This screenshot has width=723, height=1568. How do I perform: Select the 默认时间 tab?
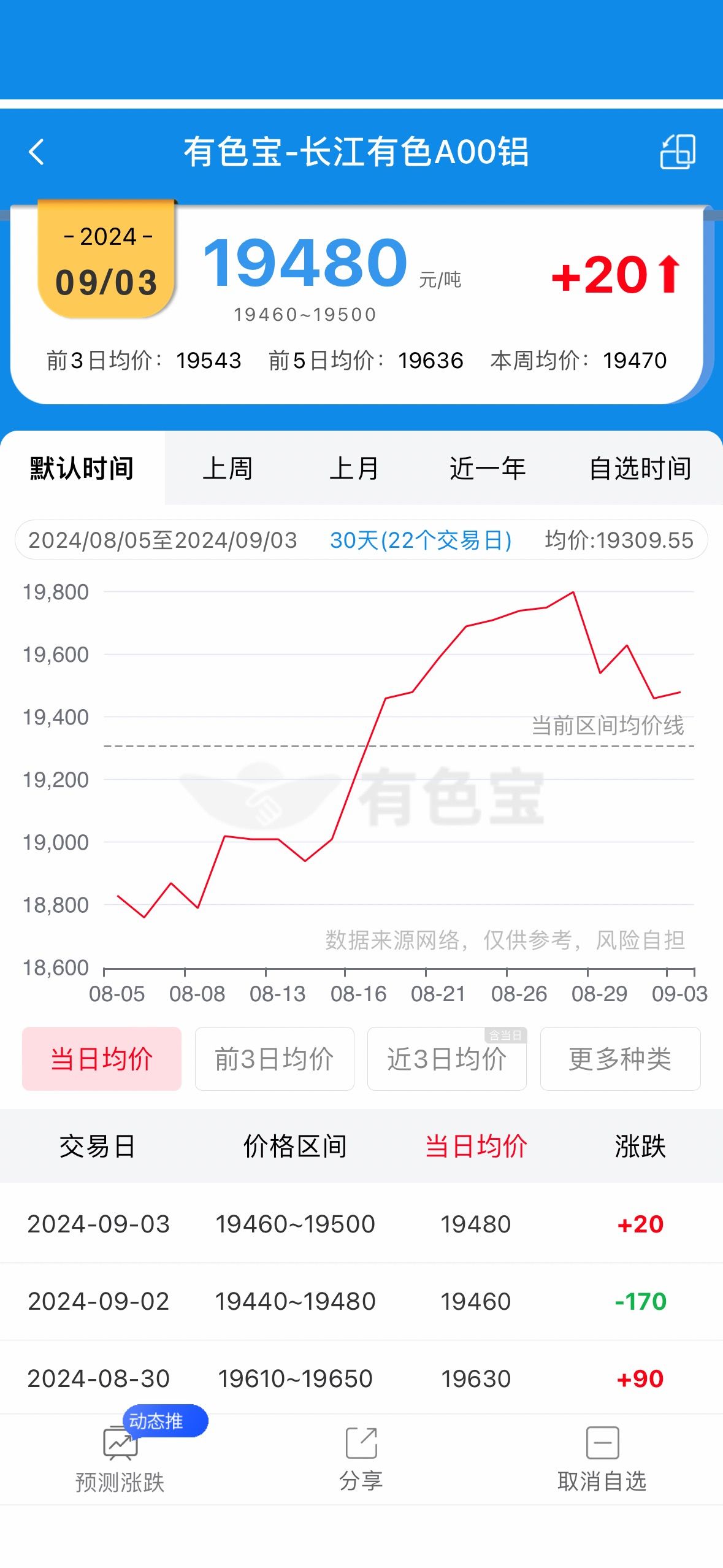click(x=82, y=468)
